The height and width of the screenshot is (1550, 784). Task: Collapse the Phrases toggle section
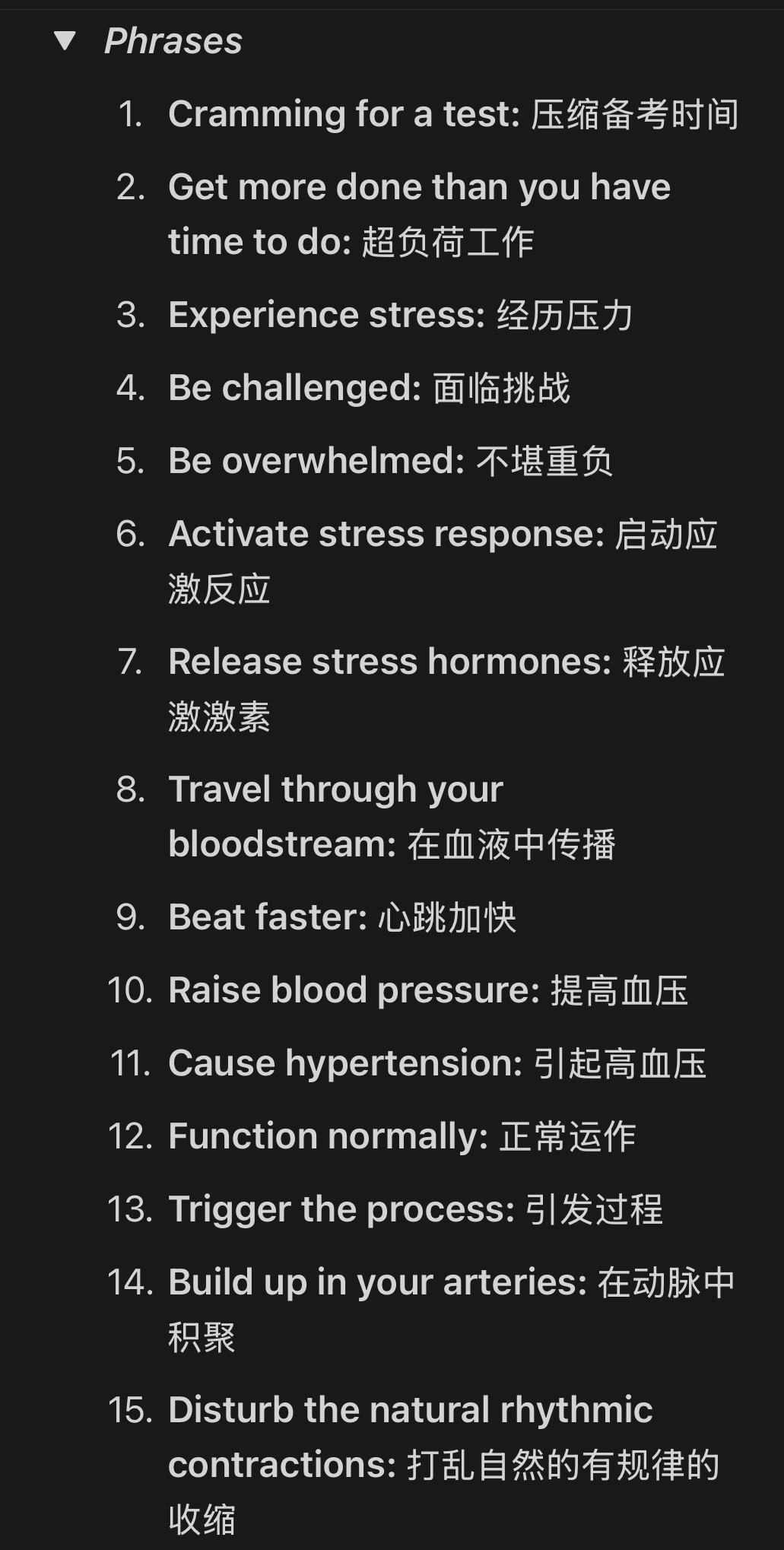65,41
